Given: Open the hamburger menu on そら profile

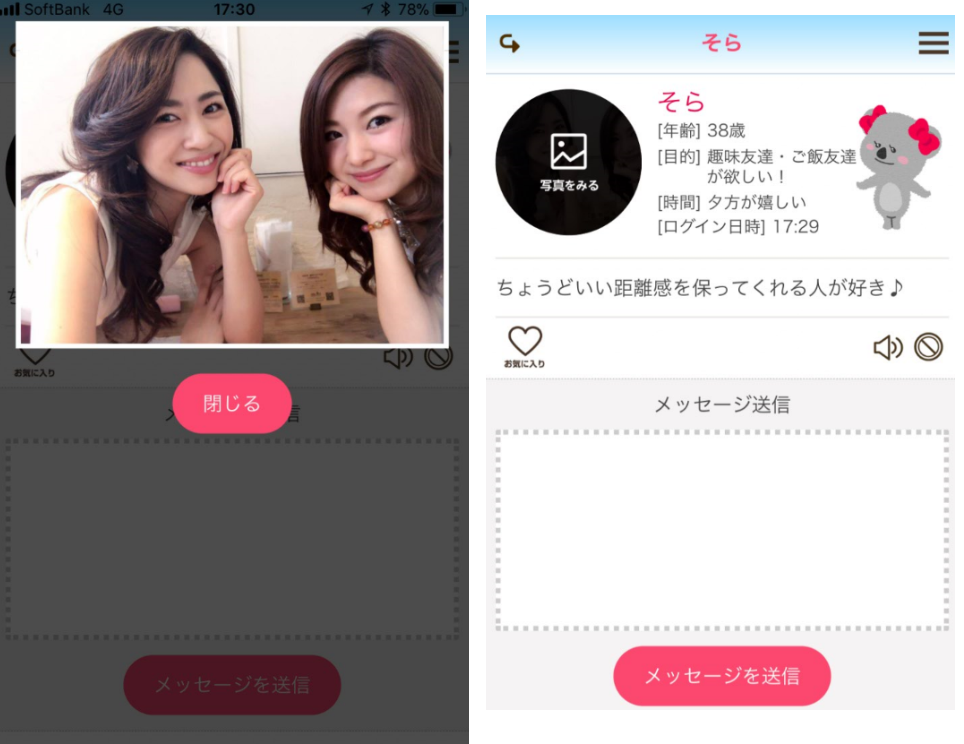Looking at the screenshot, I should point(933,44).
